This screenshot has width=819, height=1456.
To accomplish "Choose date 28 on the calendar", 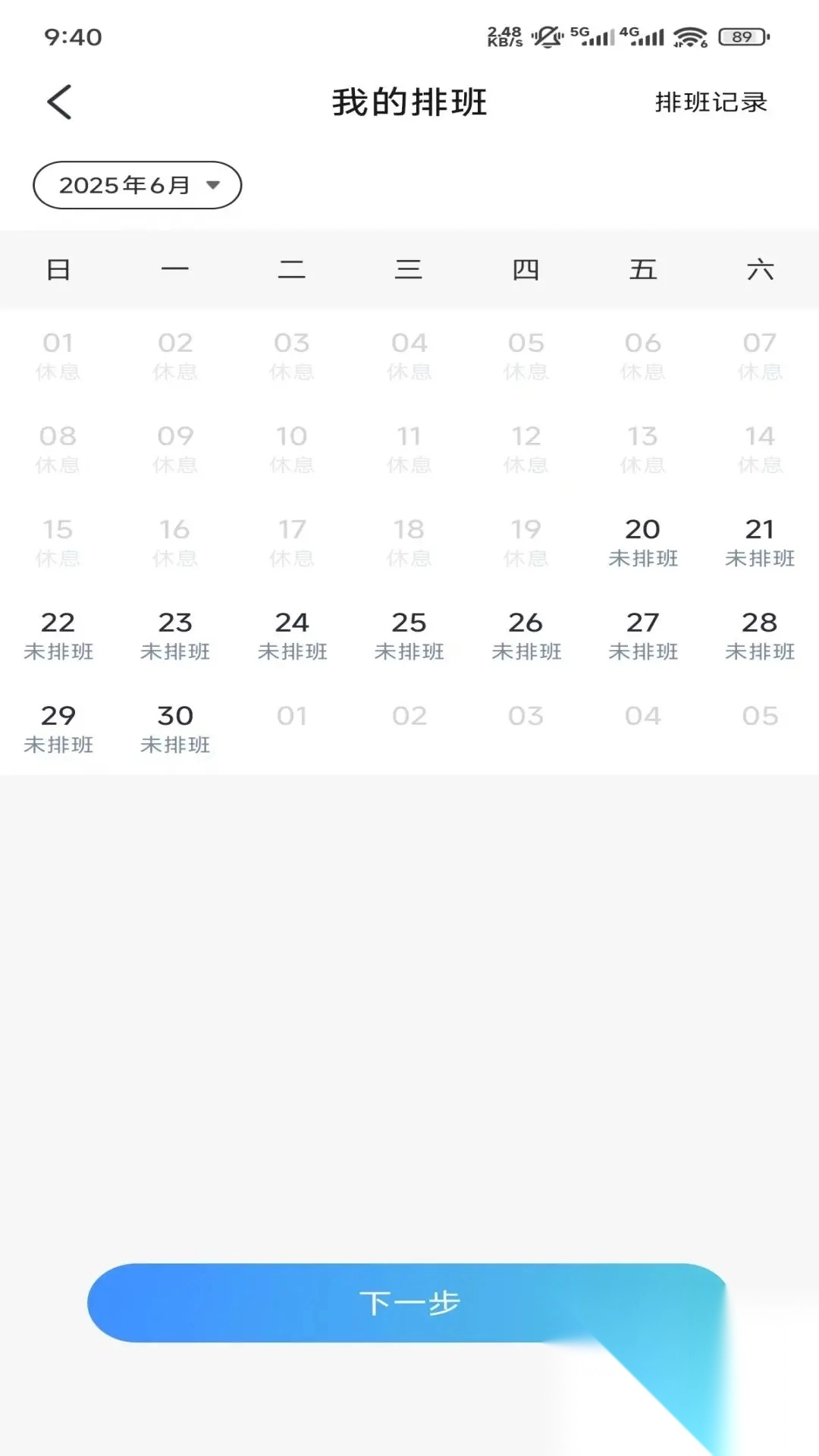I will (759, 635).
